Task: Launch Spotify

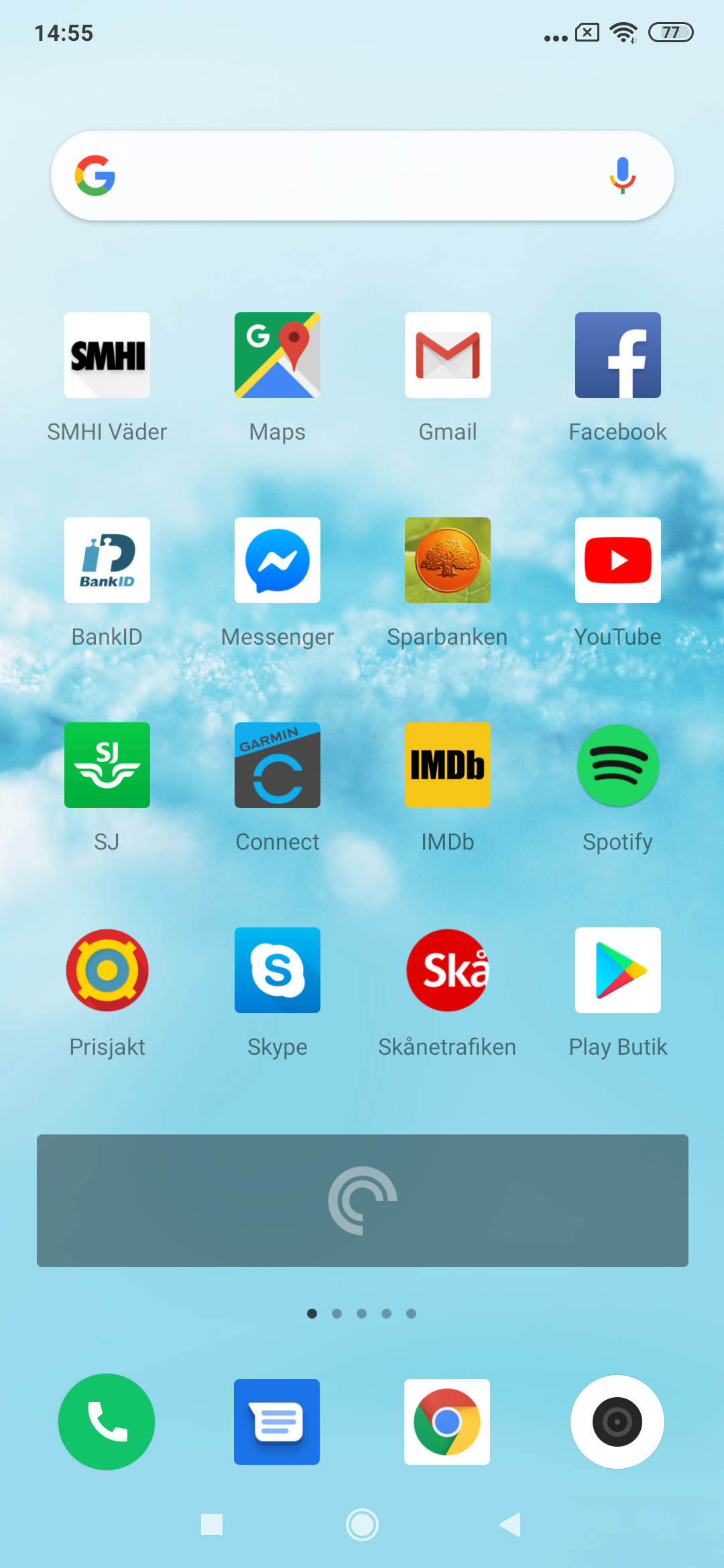Action: tap(618, 765)
